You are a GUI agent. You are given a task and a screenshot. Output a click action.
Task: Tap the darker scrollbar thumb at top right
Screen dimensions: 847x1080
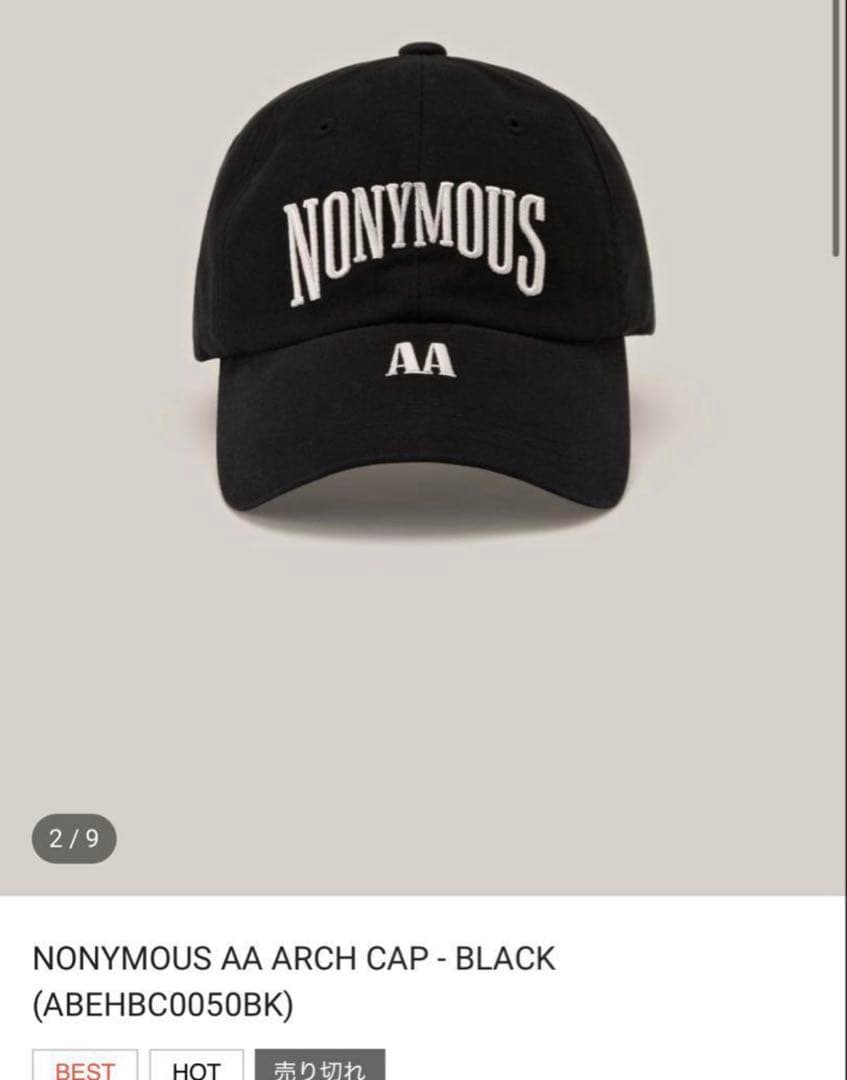[x=838, y=120]
